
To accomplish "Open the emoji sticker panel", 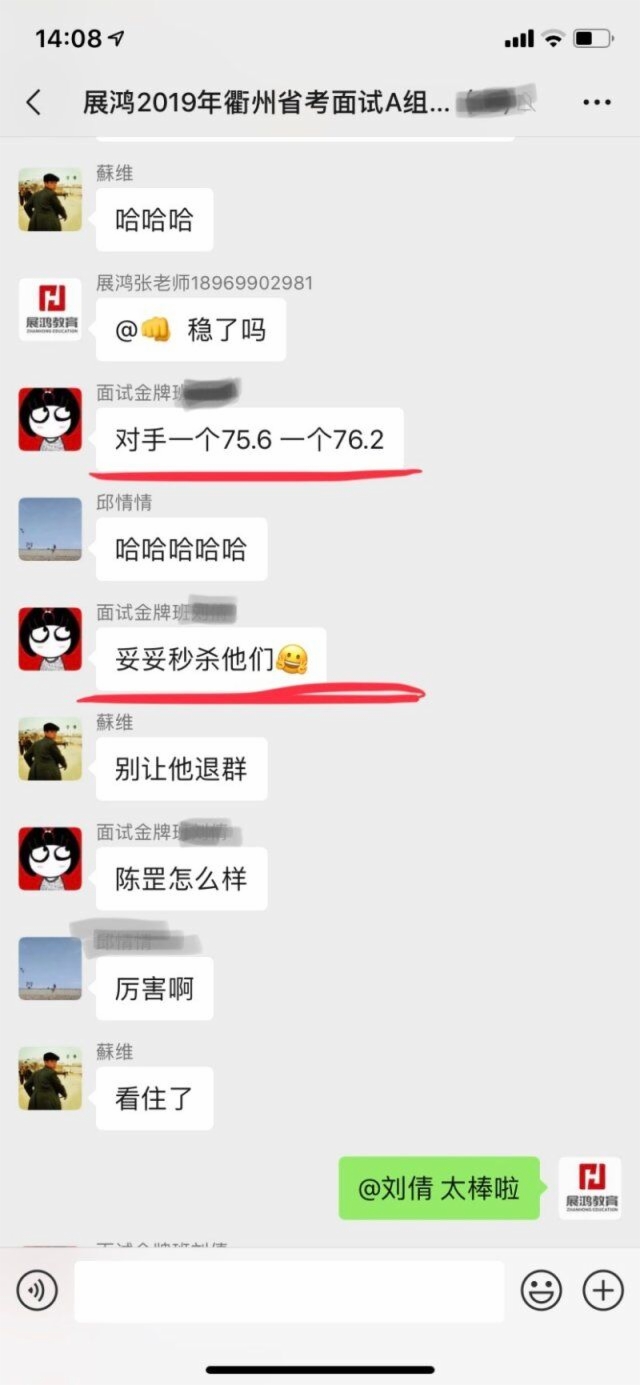I will [x=541, y=1291].
